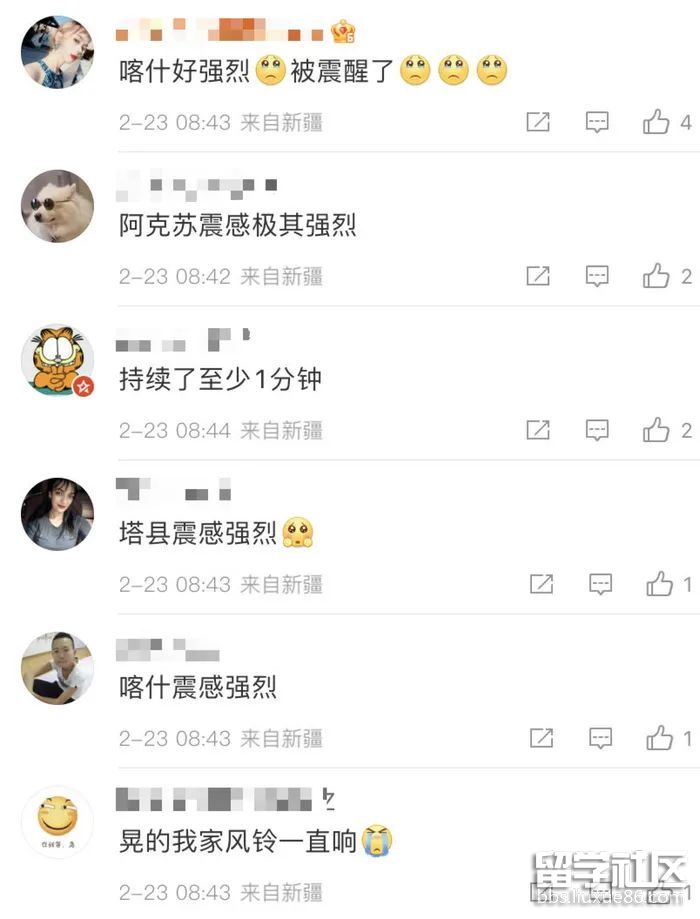Open avatar of '晃的我家风铃一直响' commenter

pos(57,822)
